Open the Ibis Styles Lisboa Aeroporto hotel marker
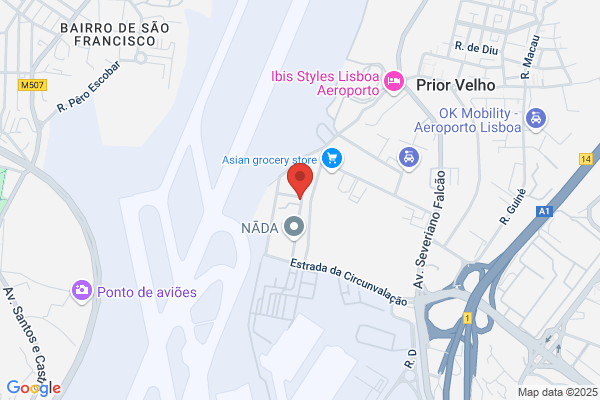The height and width of the screenshot is (400, 600). (394, 82)
